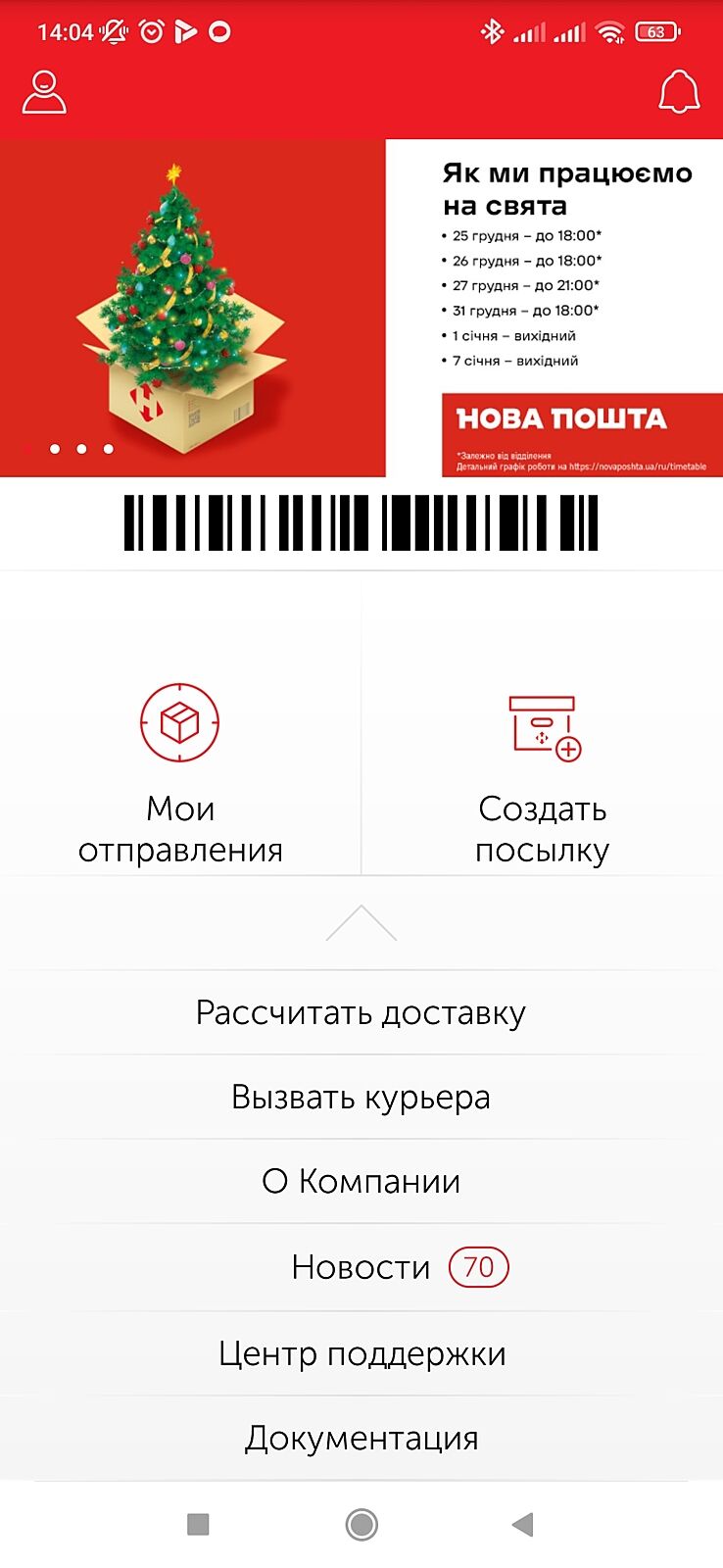The width and height of the screenshot is (723, 1568).
Task: Go to Центр поддержки
Action: pos(361,1353)
